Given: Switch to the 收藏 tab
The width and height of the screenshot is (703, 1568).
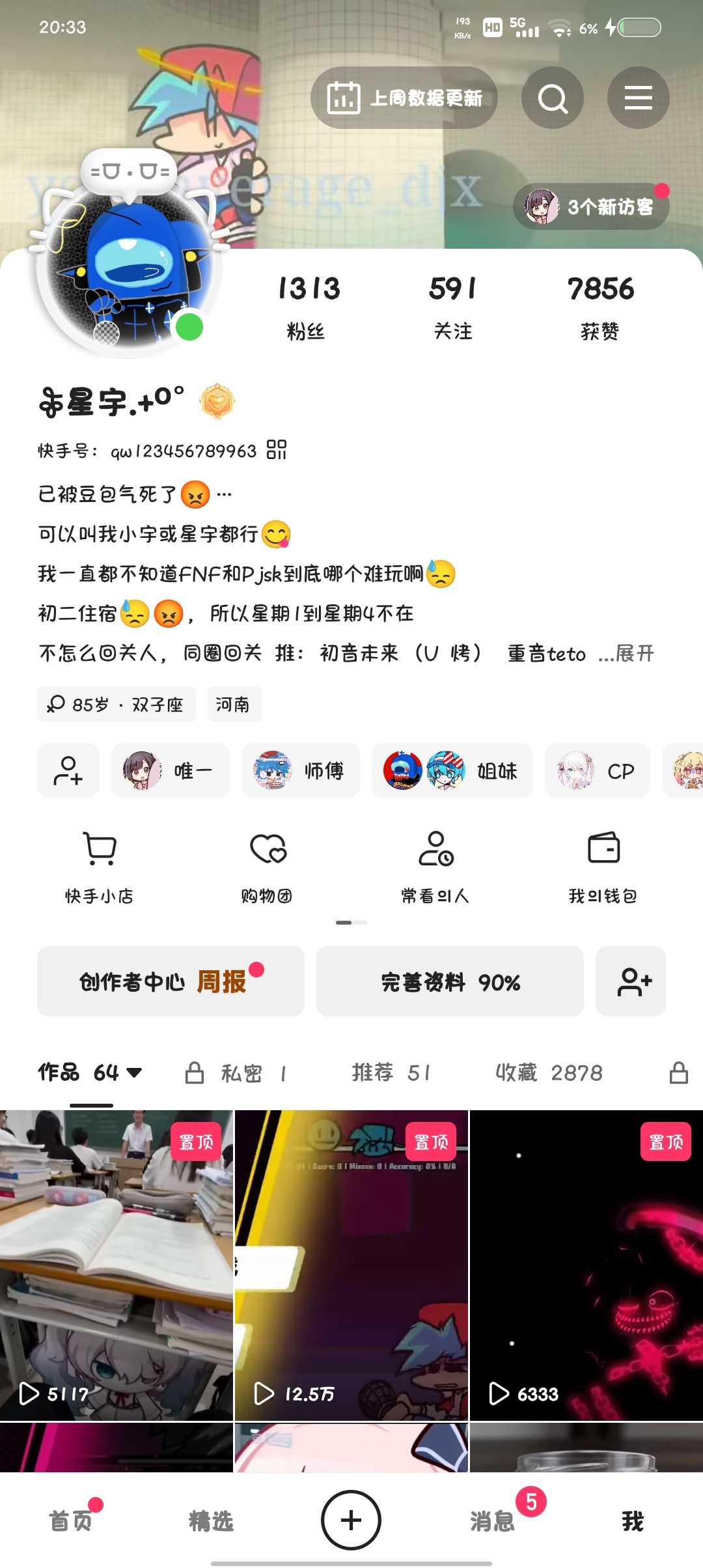Looking at the screenshot, I should [549, 1072].
